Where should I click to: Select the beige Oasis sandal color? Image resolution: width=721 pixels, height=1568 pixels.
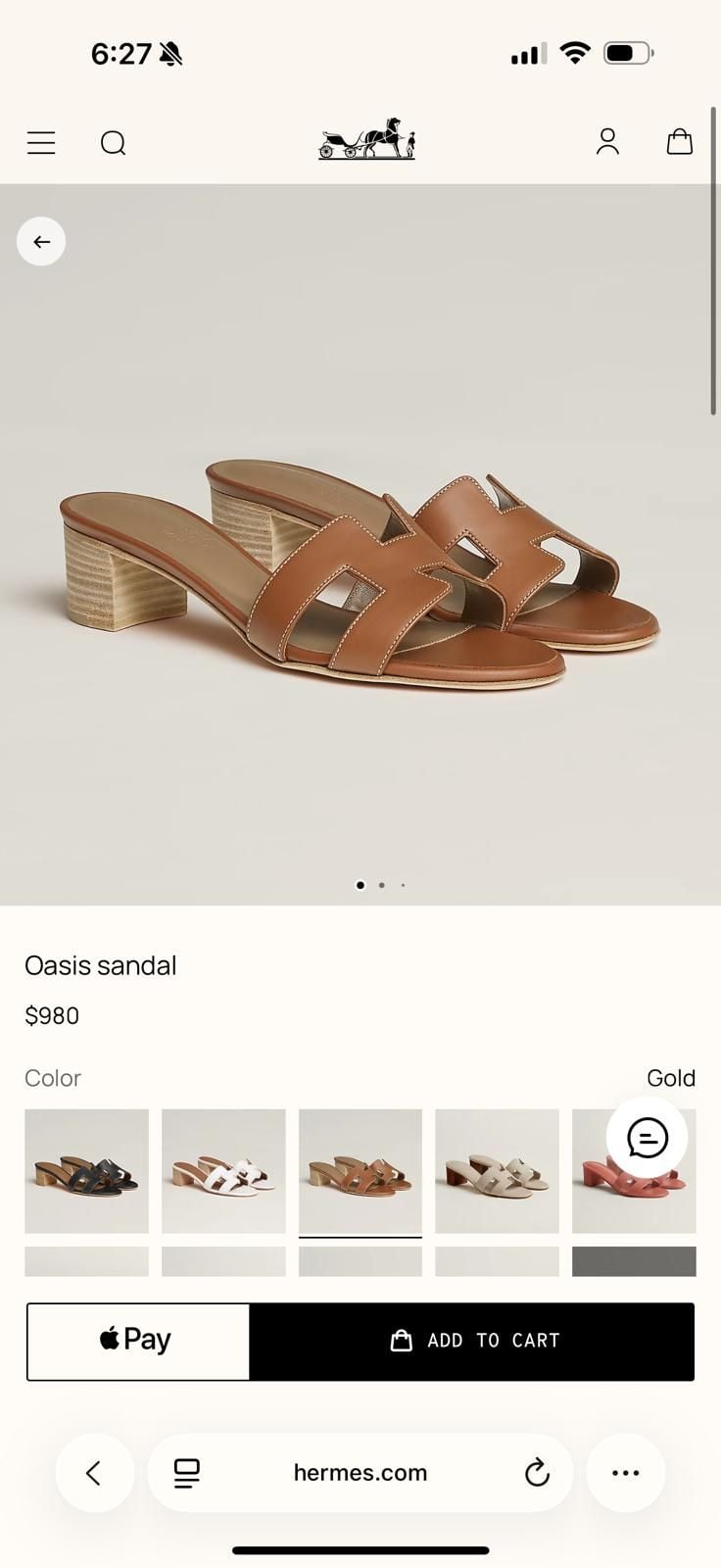[x=497, y=1171]
